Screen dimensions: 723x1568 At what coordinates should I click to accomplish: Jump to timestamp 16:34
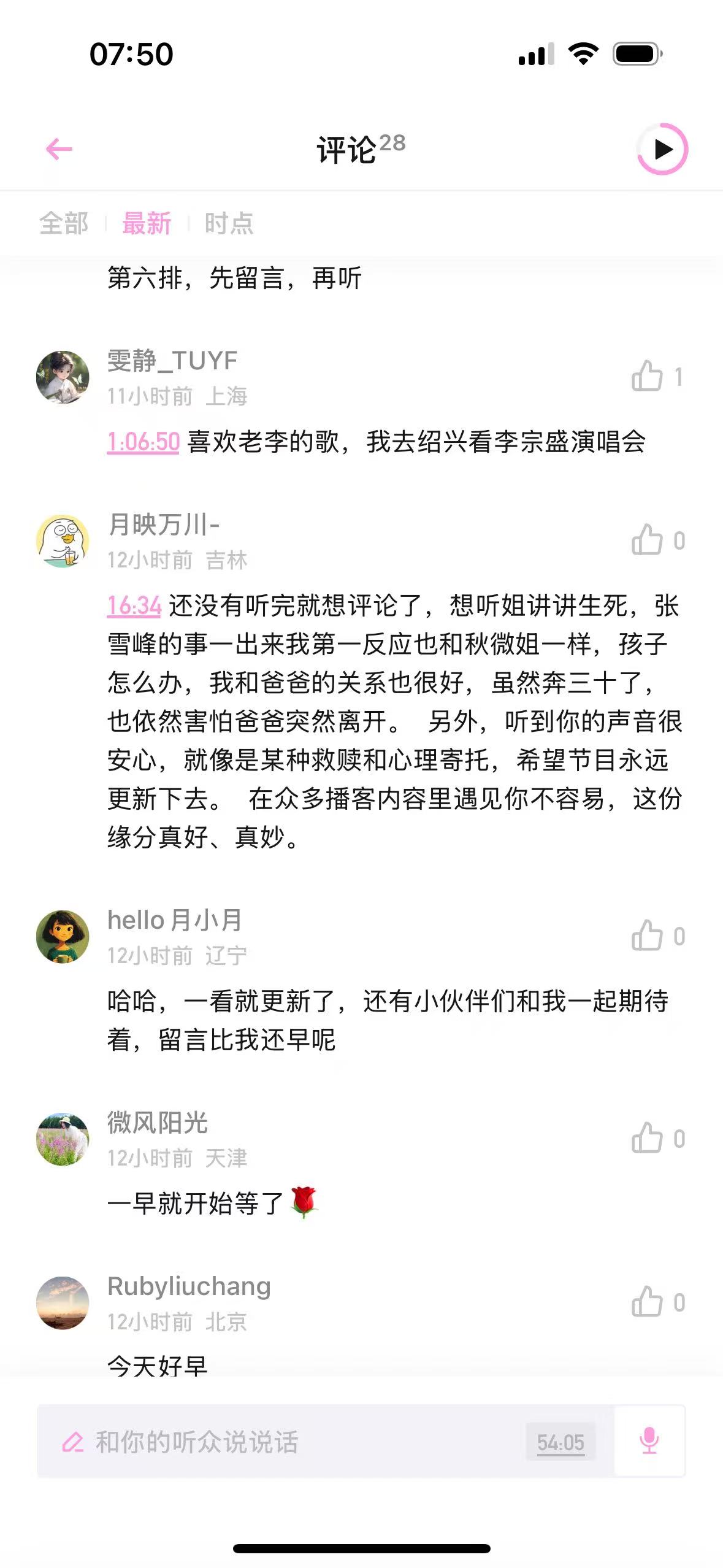point(134,605)
